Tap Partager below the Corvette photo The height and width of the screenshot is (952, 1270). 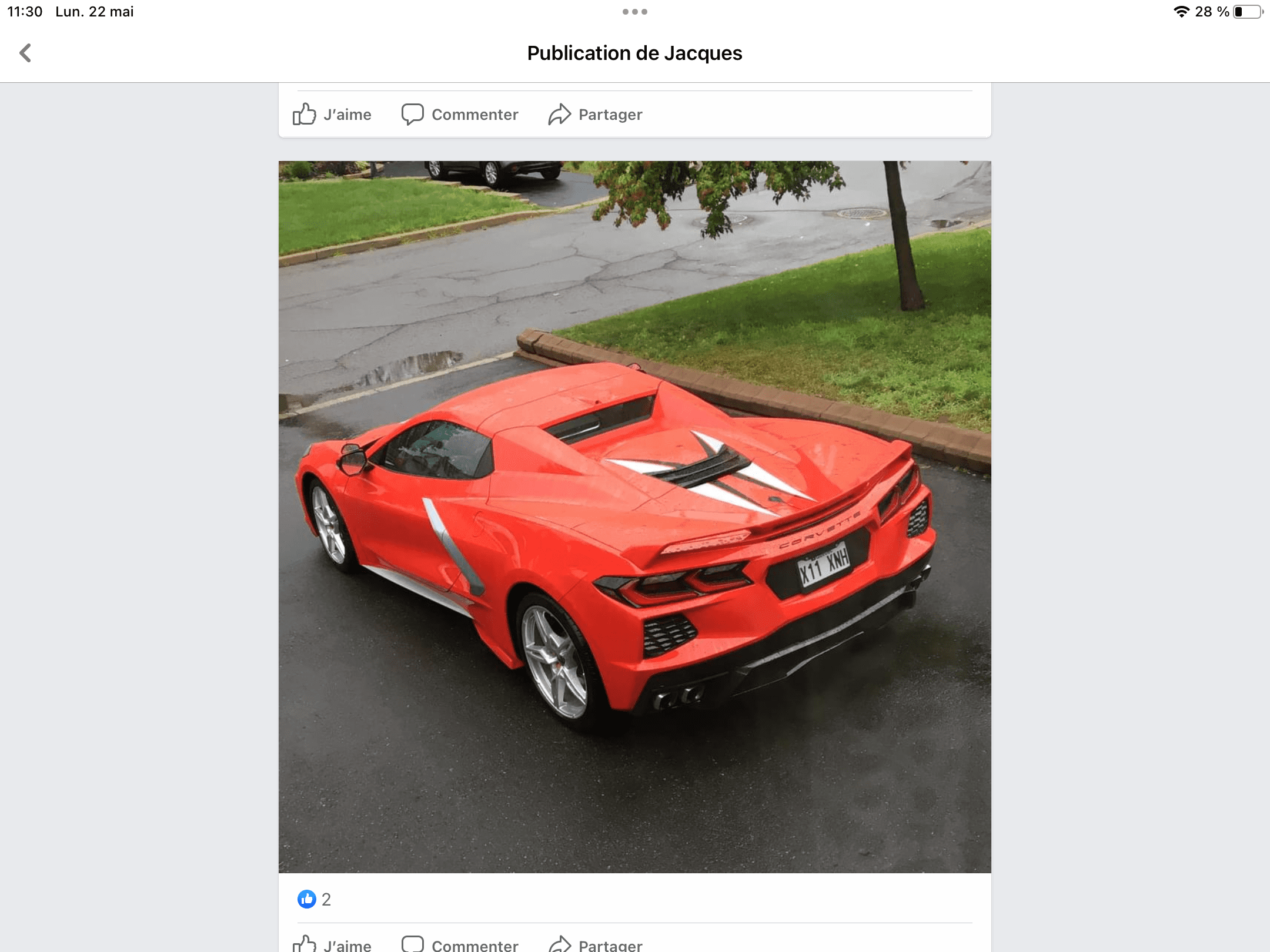(x=595, y=944)
